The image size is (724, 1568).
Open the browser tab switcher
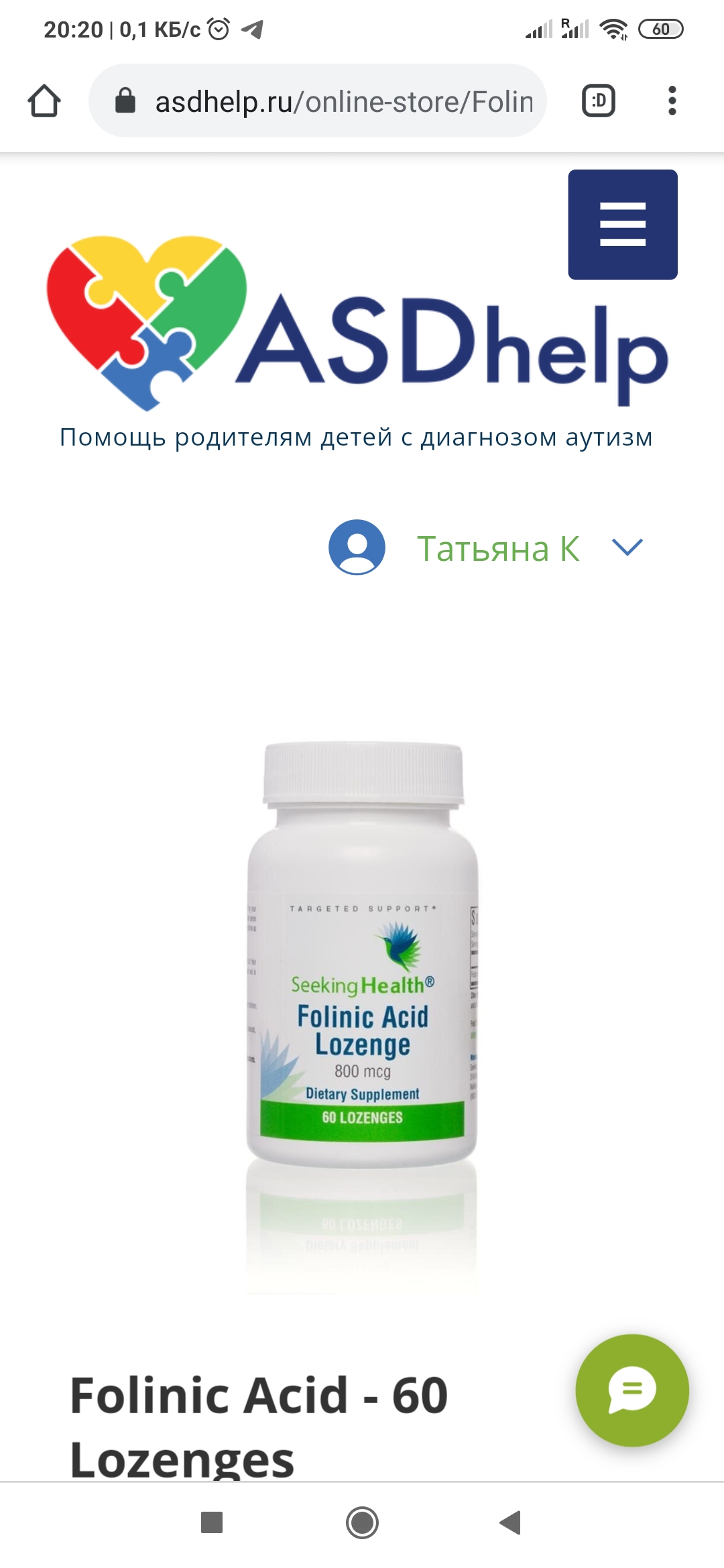599,101
